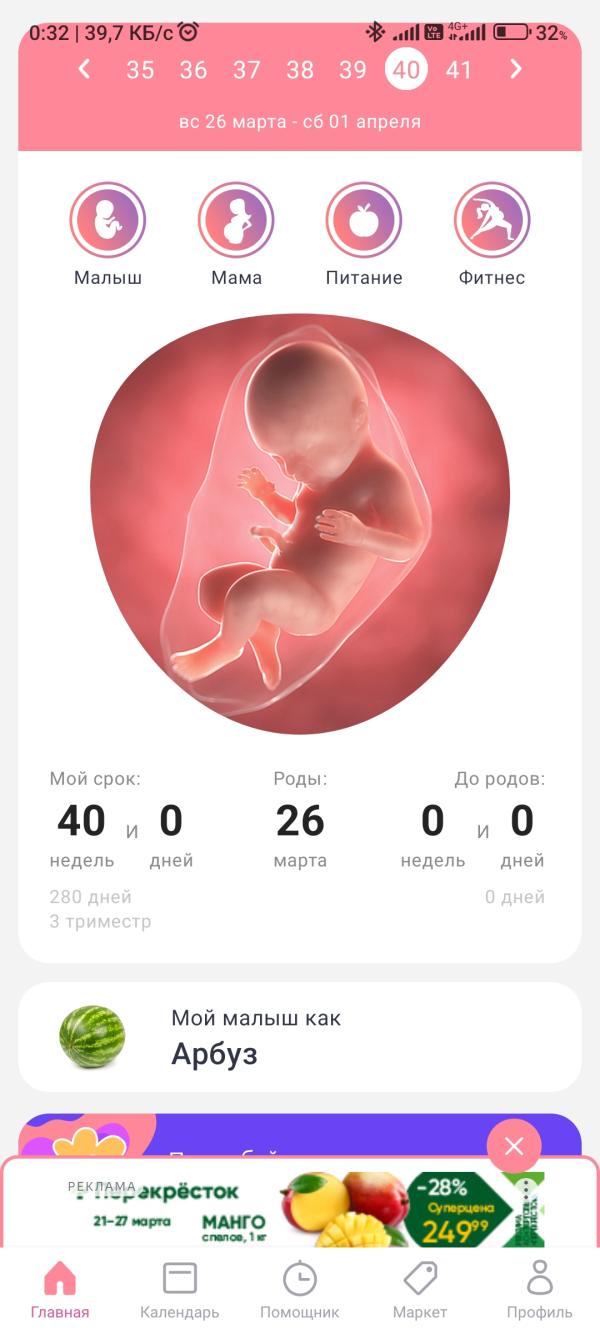Image resolution: width=600 pixels, height=1332 pixels.
Task: Select week 35
Action: coord(140,70)
